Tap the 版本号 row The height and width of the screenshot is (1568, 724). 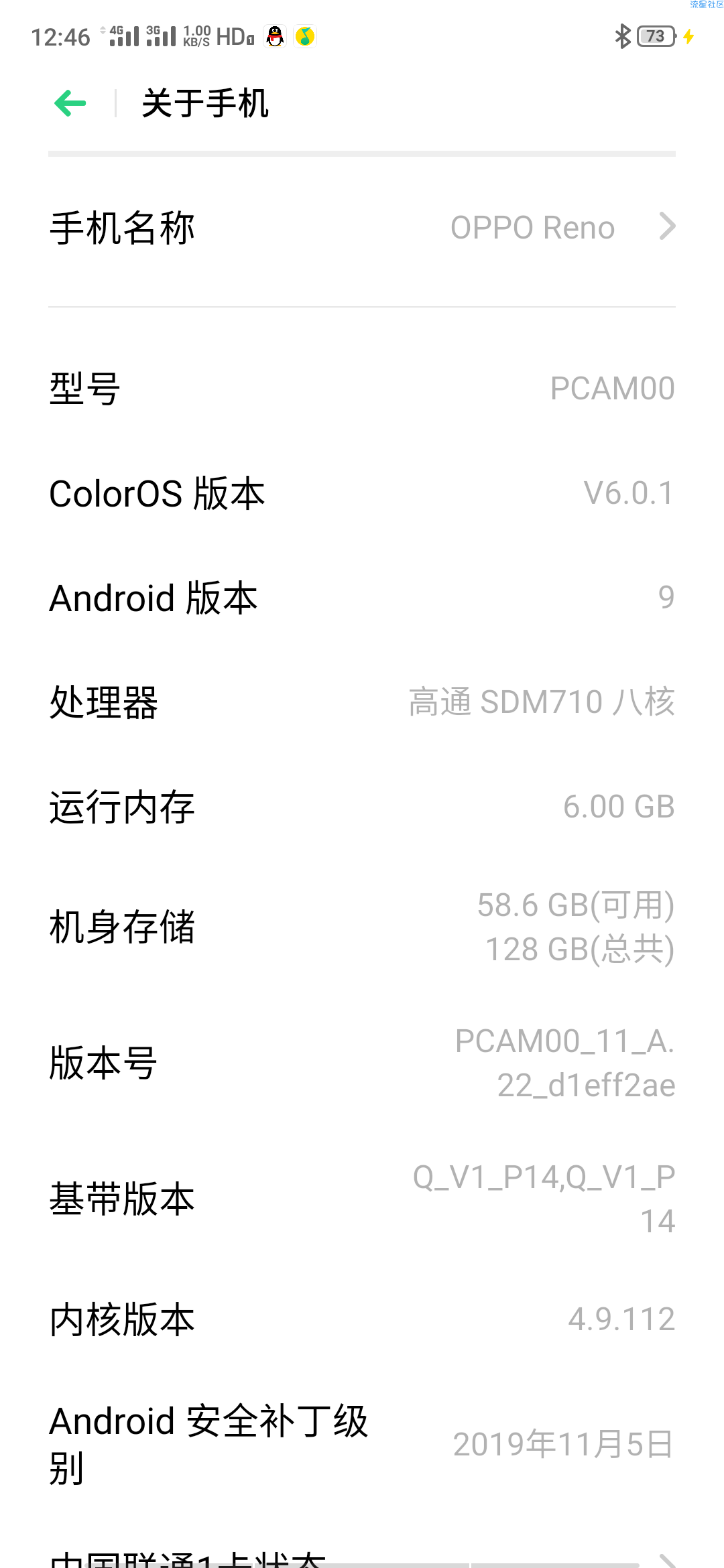(362, 1063)
